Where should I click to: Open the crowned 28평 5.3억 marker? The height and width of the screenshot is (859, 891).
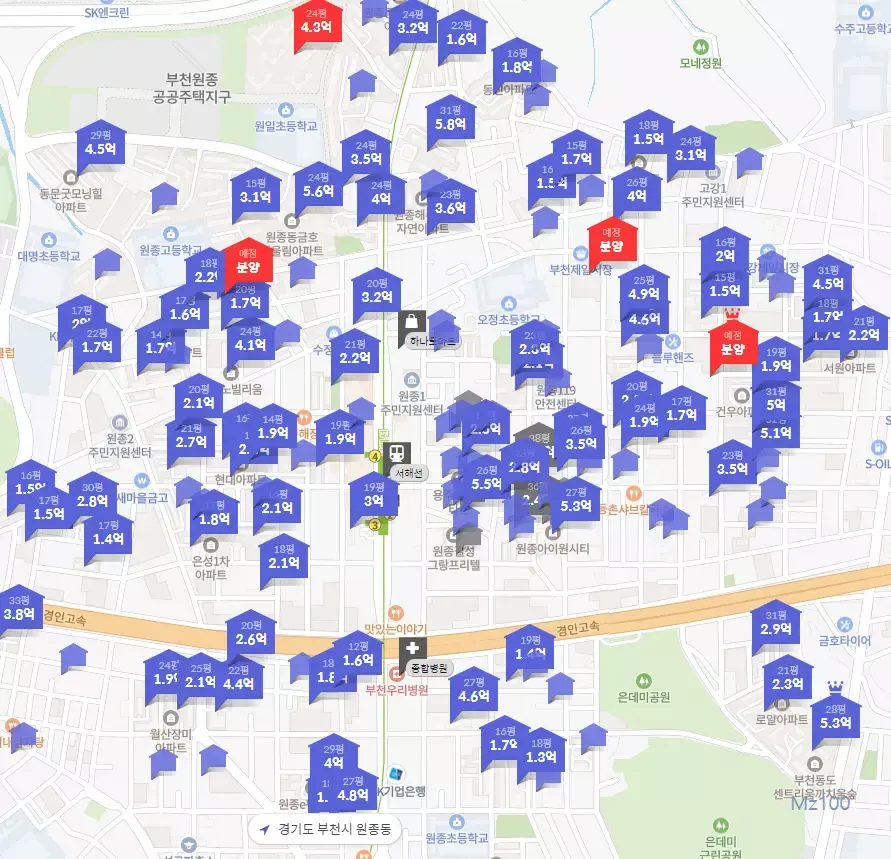[x=835, y=718]
